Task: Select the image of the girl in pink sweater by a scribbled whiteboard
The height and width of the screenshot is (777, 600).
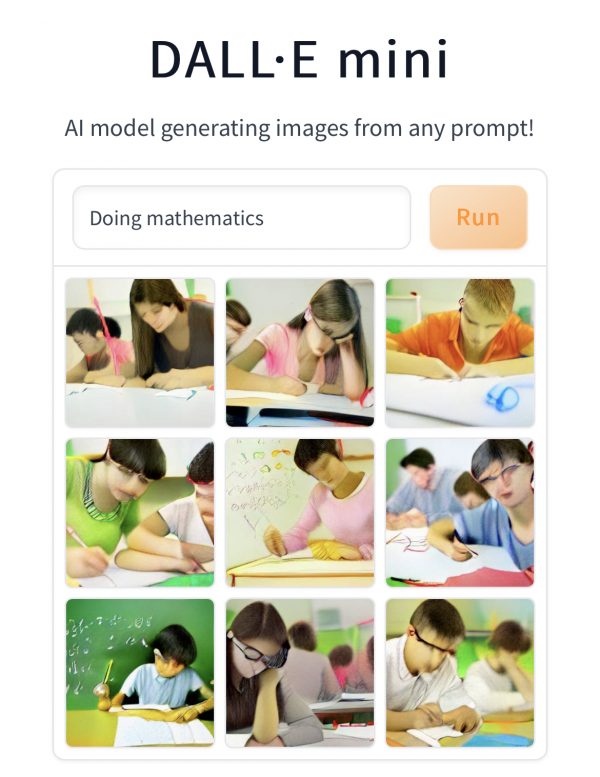Action: point(300,512)
